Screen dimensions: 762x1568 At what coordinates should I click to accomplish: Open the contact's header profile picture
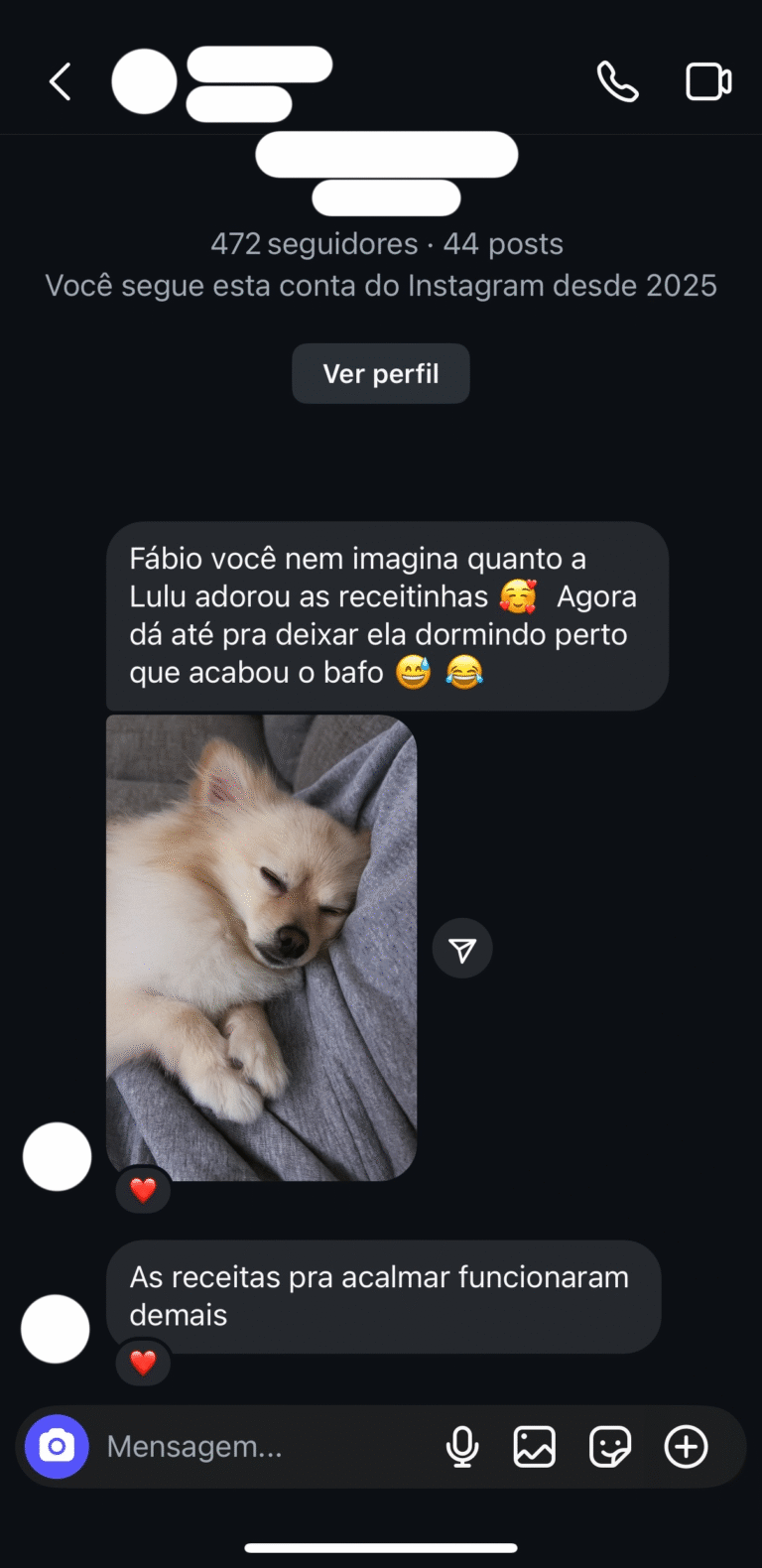tap(144, 82)
